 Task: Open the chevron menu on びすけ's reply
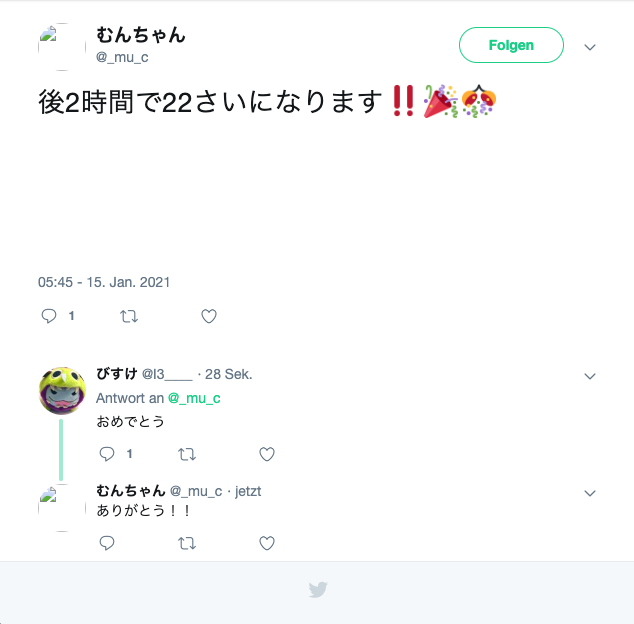coord(590,376)
